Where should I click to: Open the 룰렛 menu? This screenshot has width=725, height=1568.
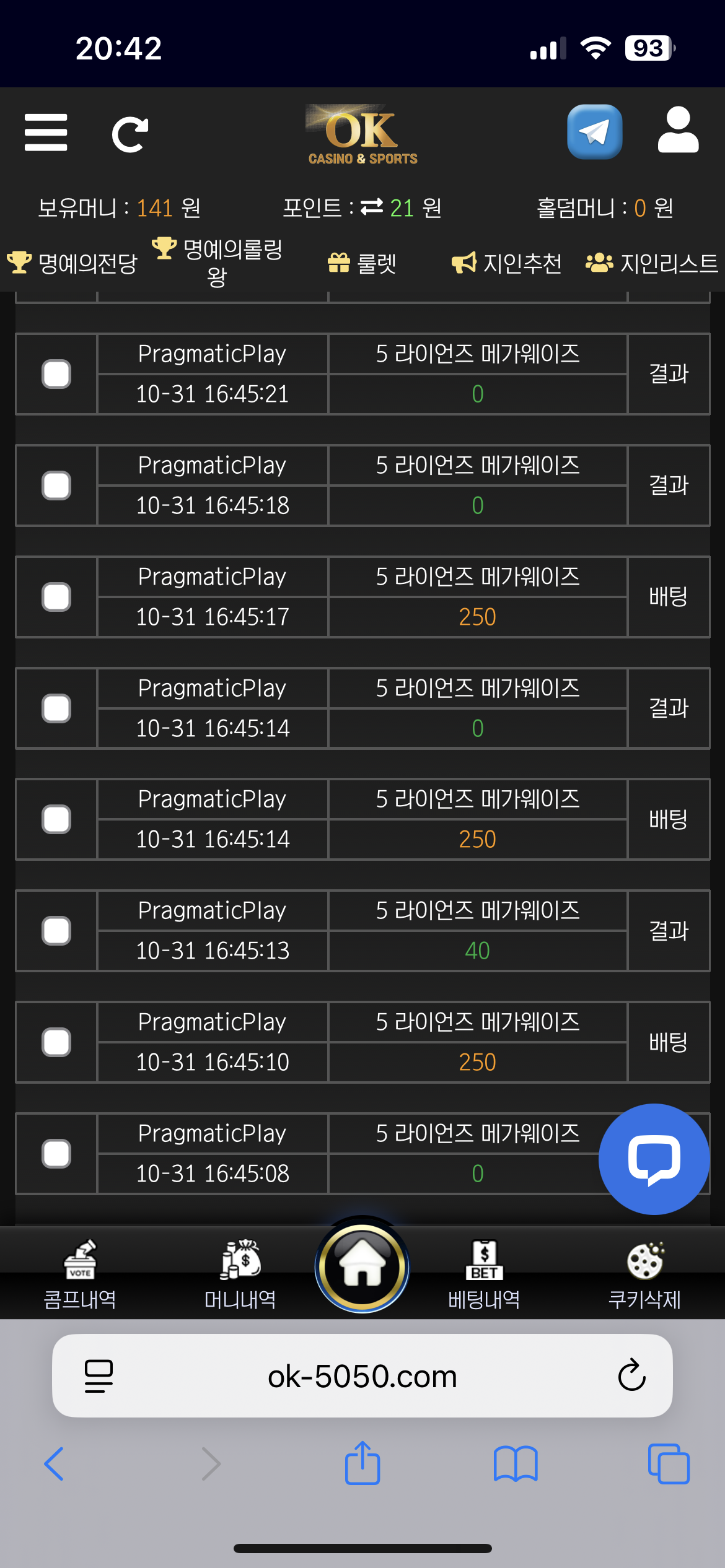(x=362, y=264)
